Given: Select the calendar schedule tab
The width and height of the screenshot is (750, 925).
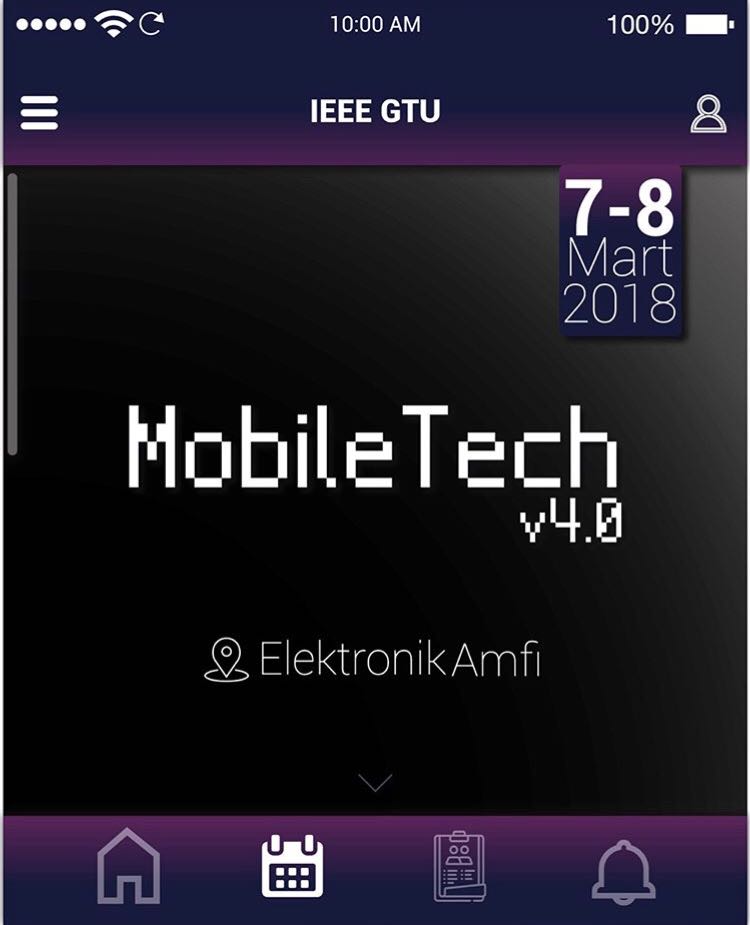Looking at the screenshot, I should click(x=293, y=867).
